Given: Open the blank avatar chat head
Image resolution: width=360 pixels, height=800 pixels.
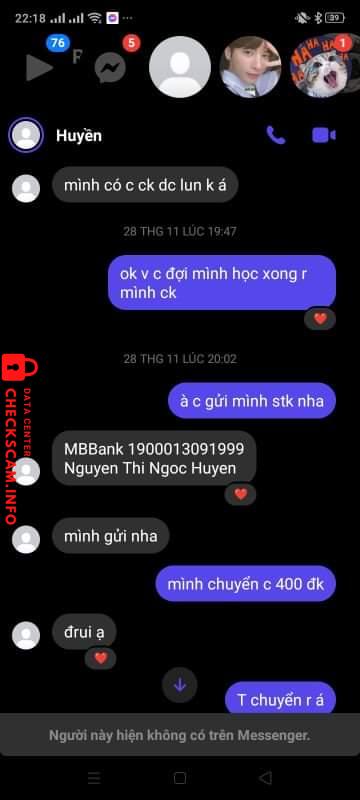Looking at the screenshot, I should tap(179, 67).
